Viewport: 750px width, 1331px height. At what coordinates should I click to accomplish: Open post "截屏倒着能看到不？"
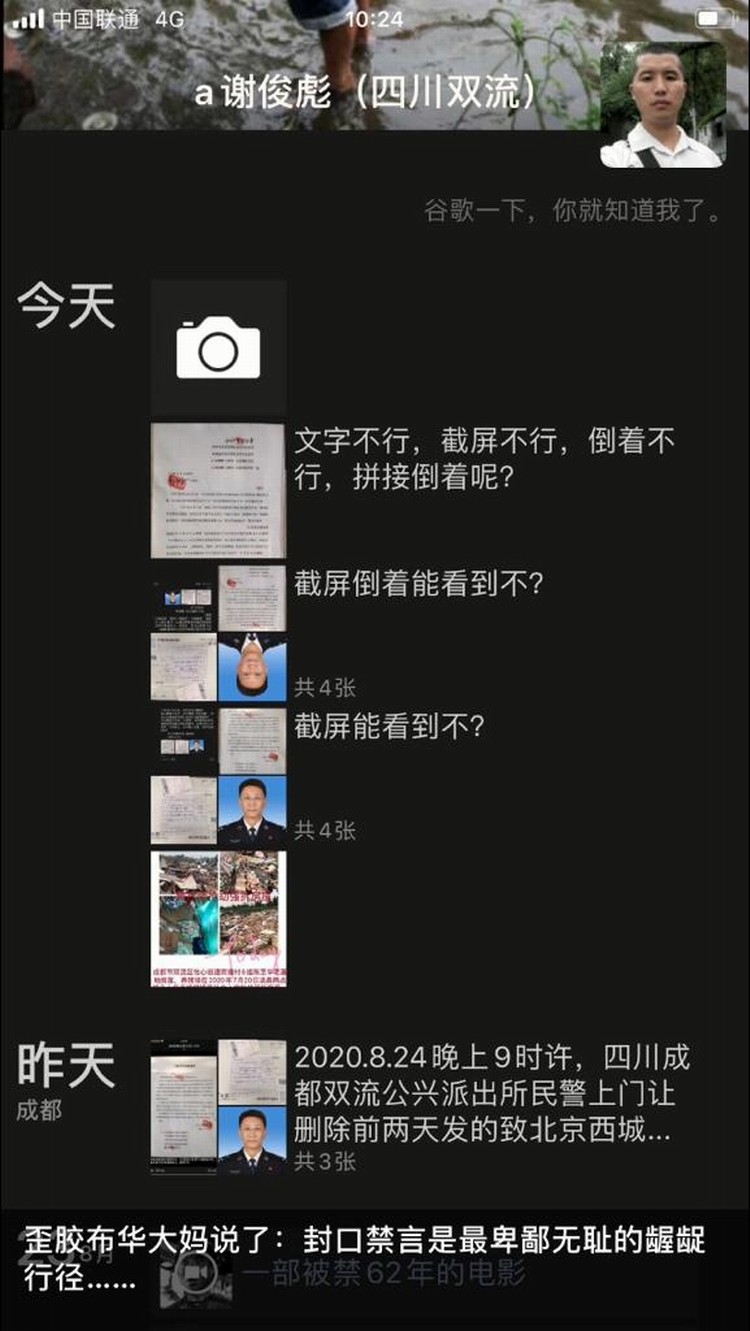pyautogui.click(x=418, y=584)
